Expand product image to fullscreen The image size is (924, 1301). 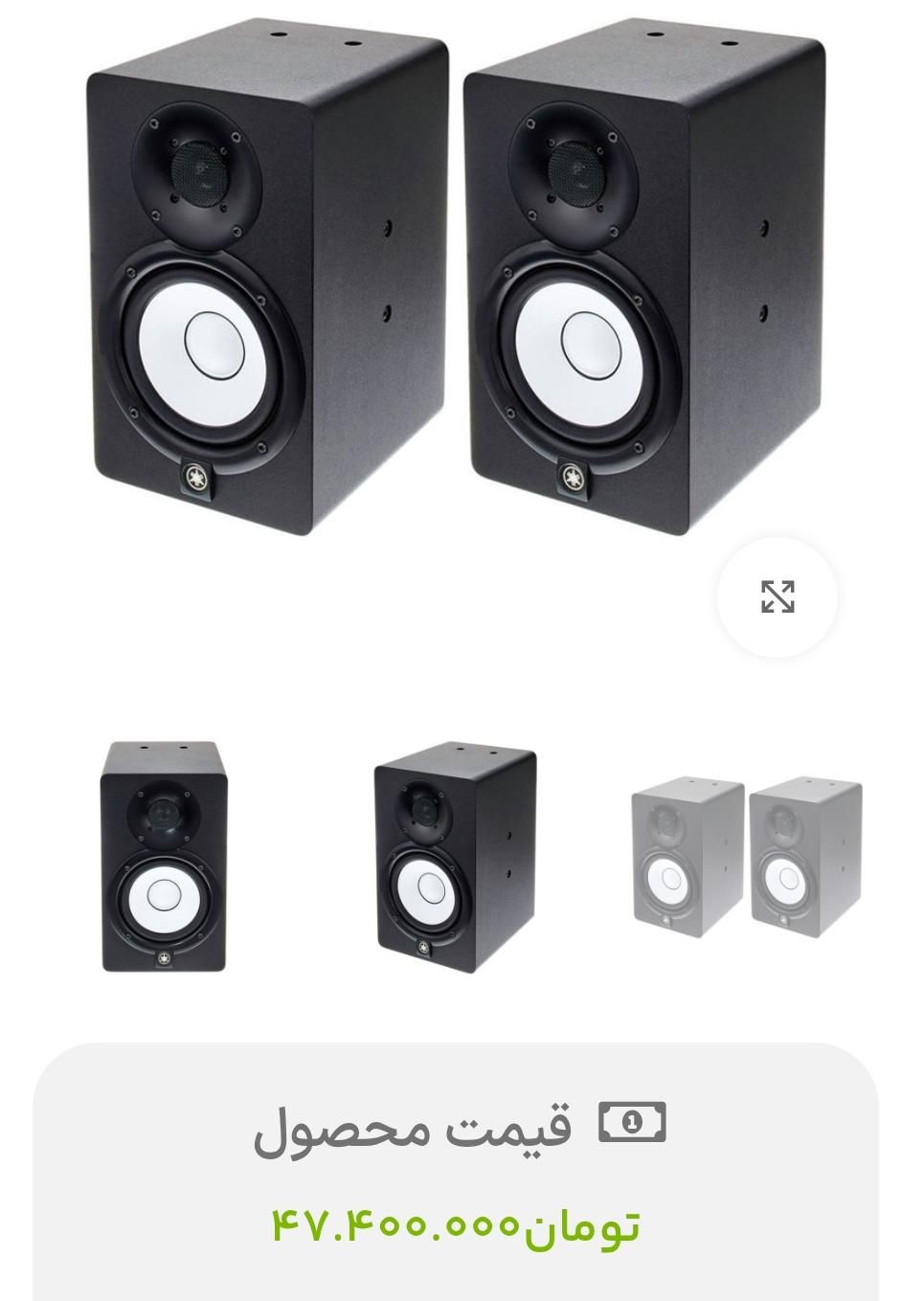777,596
